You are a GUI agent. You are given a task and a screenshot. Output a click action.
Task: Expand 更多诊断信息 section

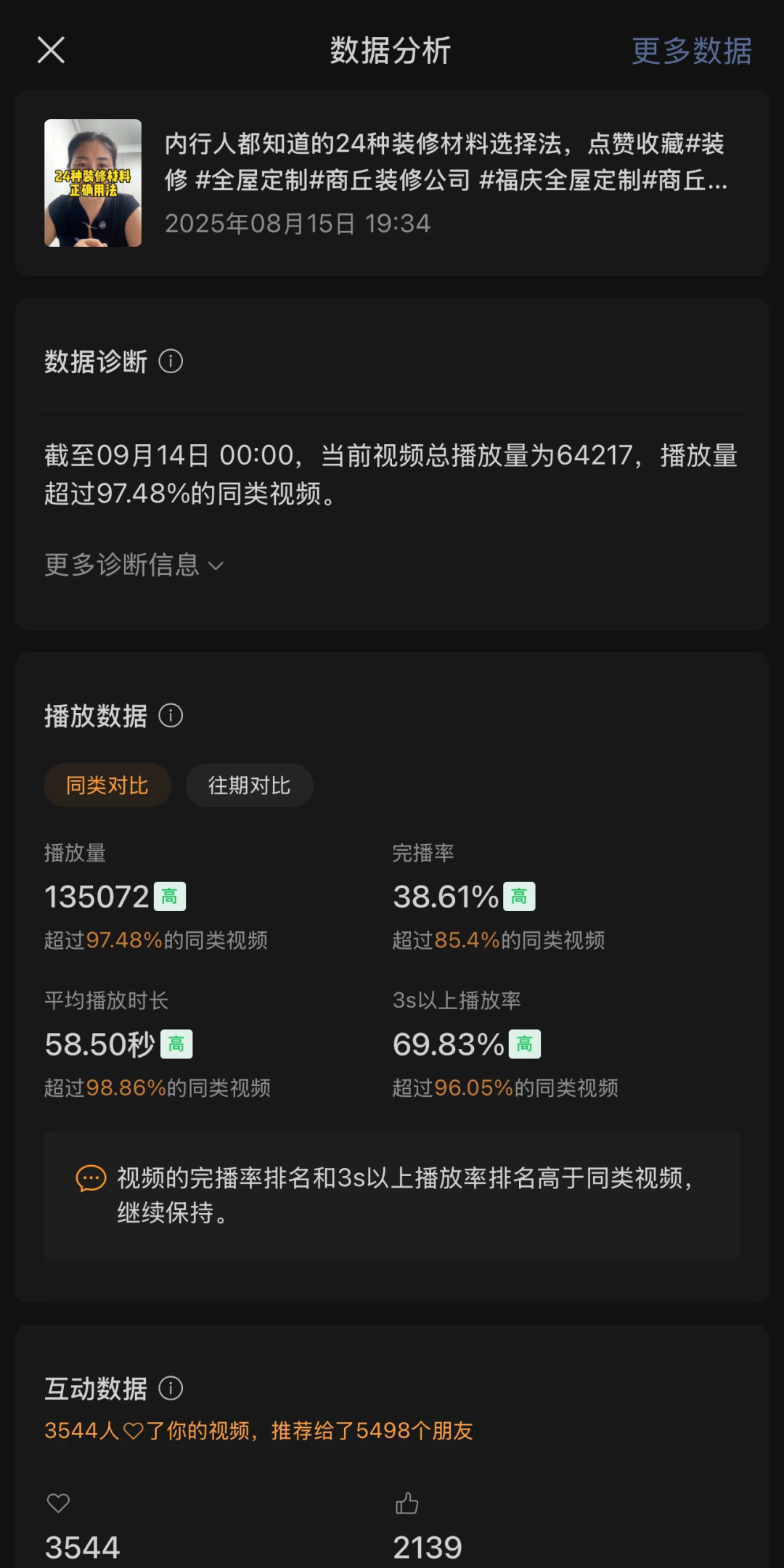click(x=121, y=564)
